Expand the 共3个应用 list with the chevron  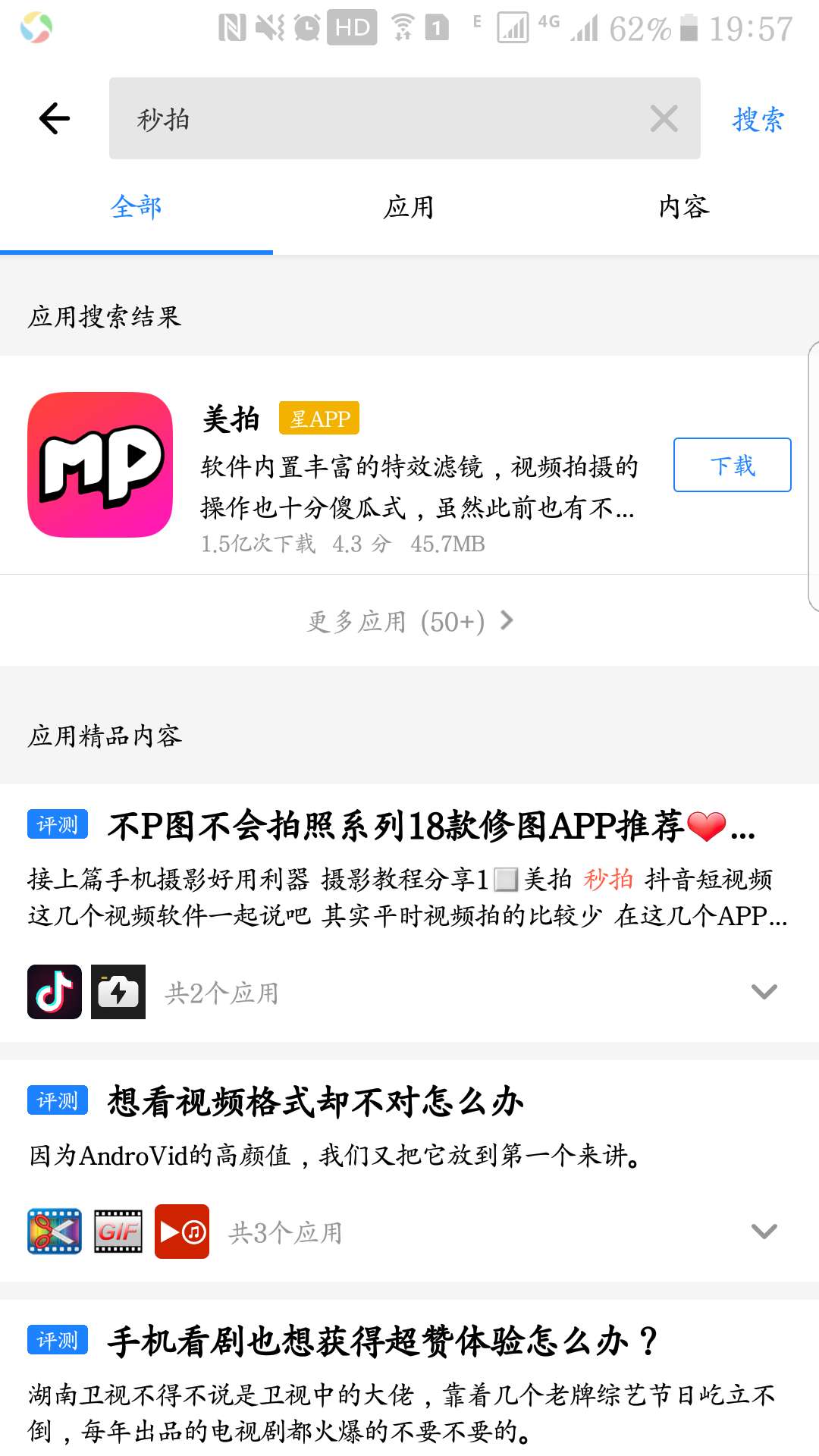tap(764, 1232)
